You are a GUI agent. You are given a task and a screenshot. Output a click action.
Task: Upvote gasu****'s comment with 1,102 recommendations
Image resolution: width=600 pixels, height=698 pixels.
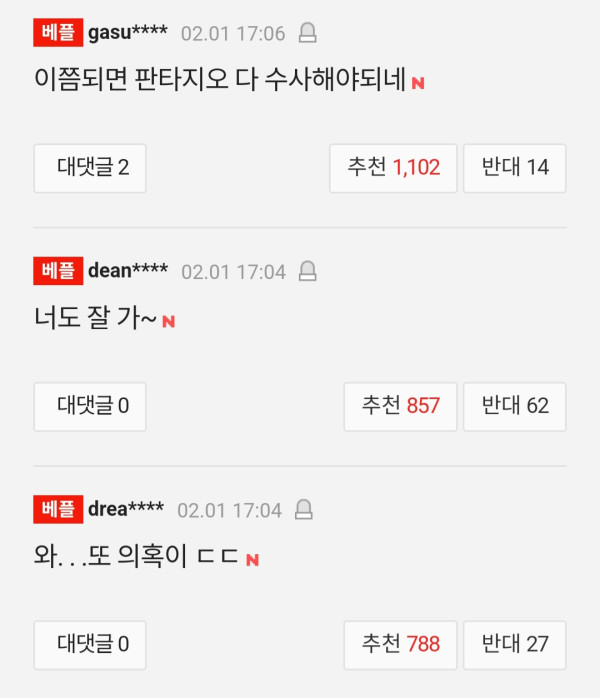pyautogui.click(x=393, y=168)
